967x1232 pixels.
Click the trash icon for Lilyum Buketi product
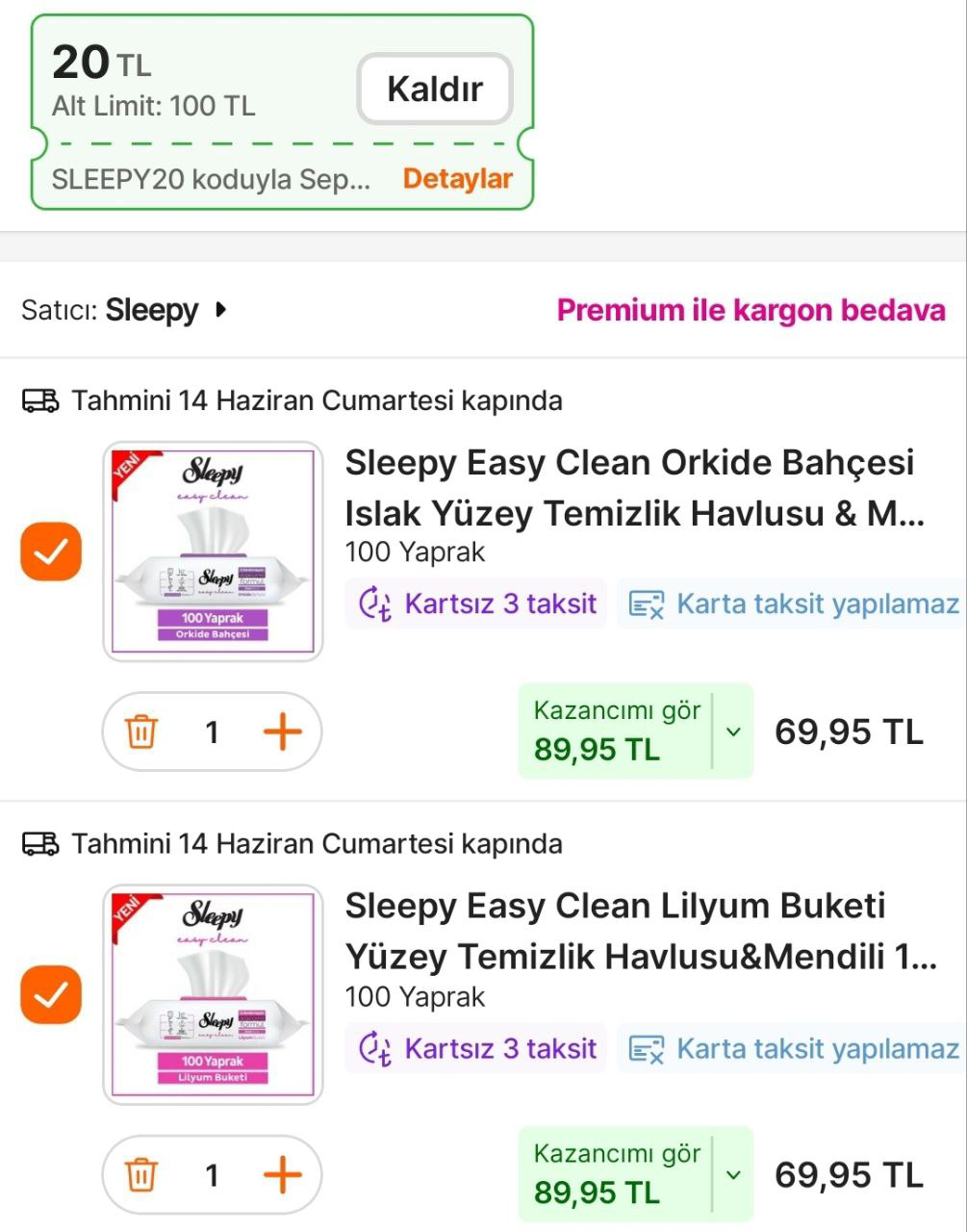pyautogui.click(x=140, y=1174)
